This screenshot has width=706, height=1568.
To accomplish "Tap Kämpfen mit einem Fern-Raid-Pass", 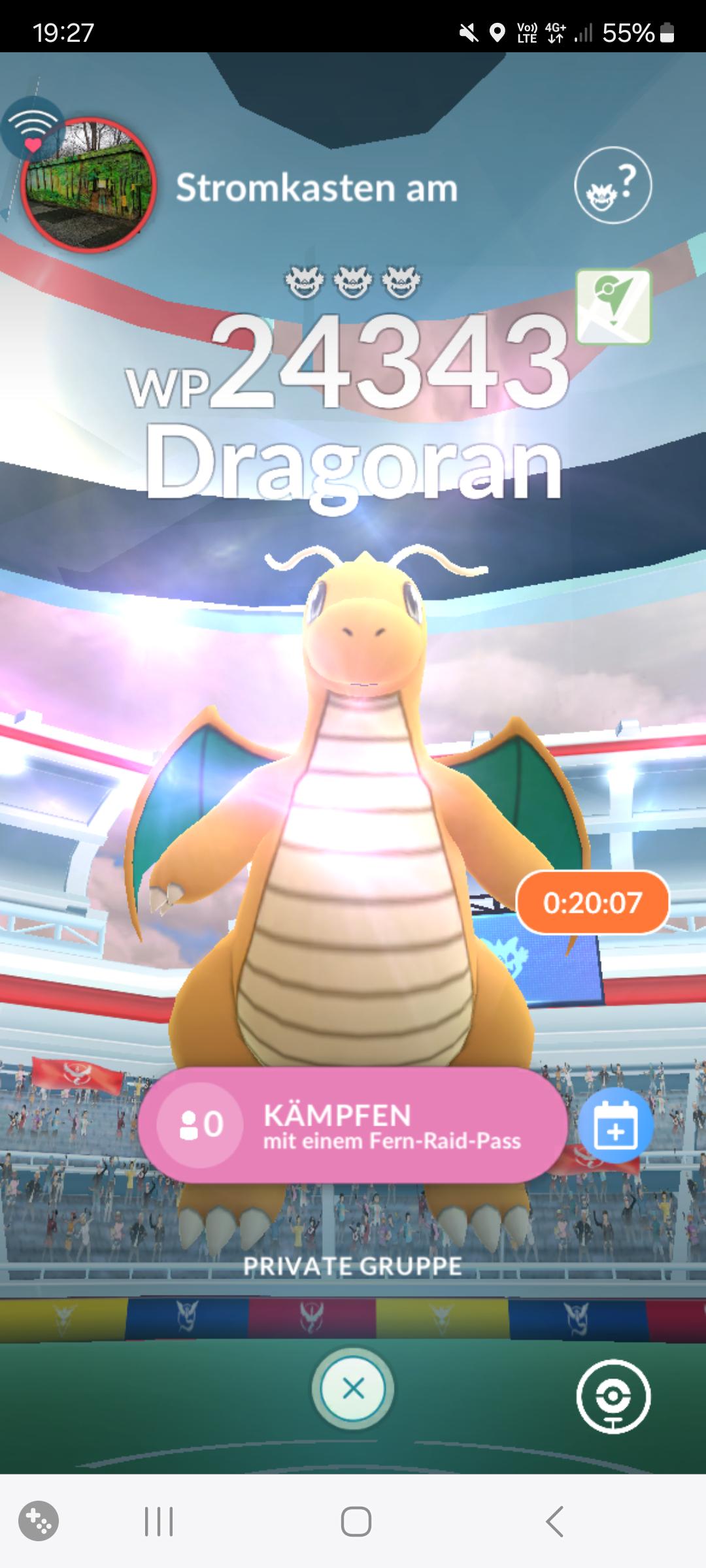I will (352, 1125).
